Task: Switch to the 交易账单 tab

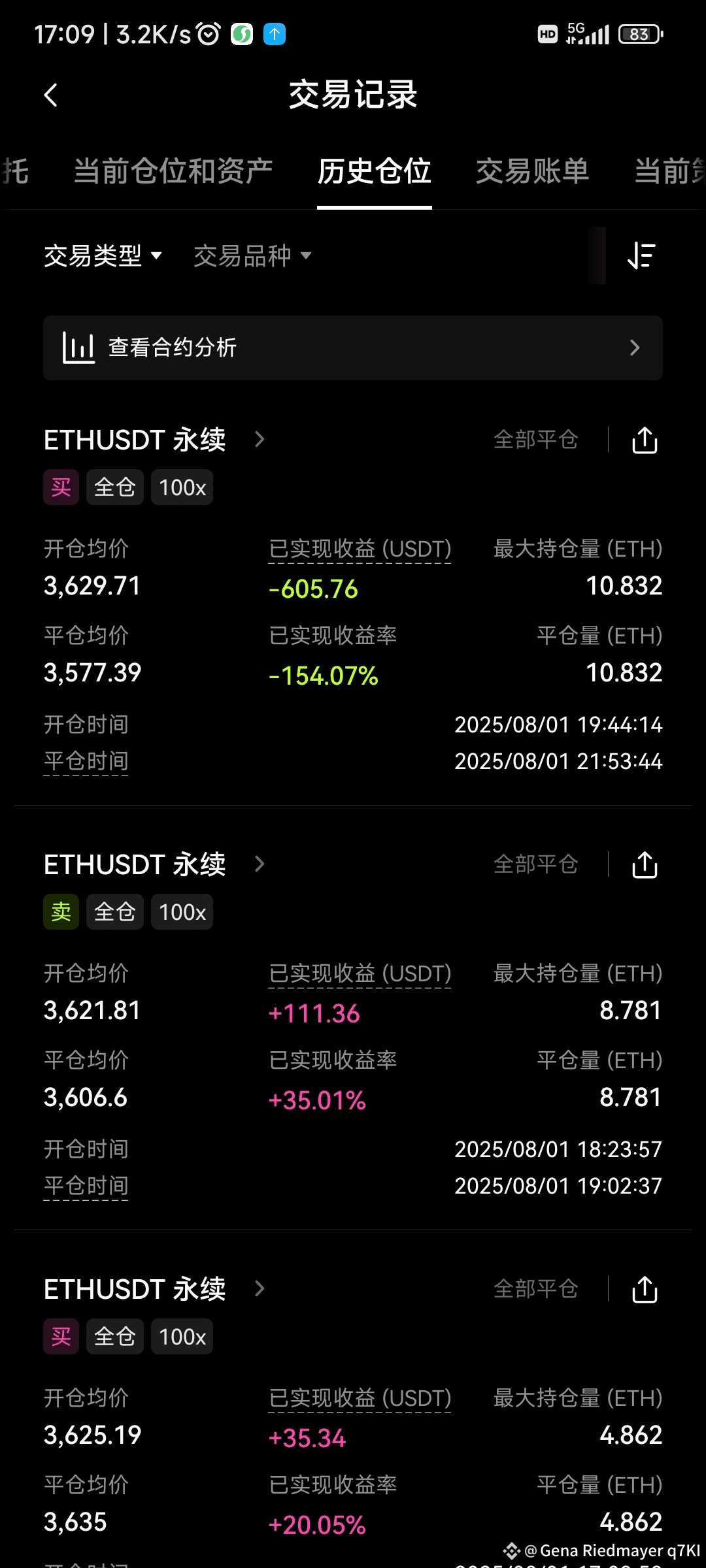Action: [x=532, y=171]
